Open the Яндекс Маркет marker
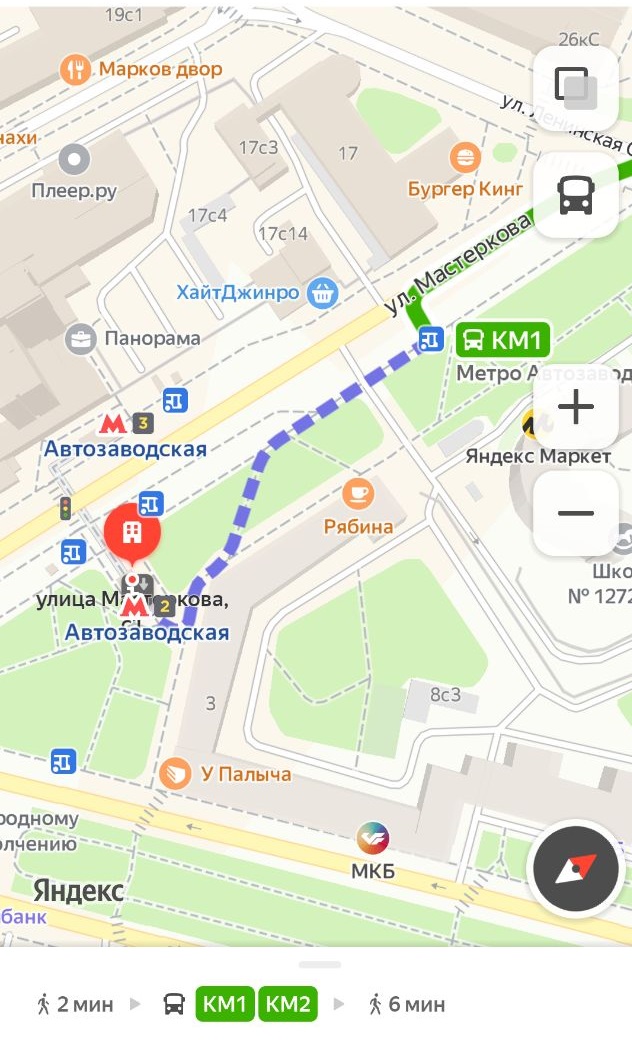632x1051 pixels. tap(533, 423)
